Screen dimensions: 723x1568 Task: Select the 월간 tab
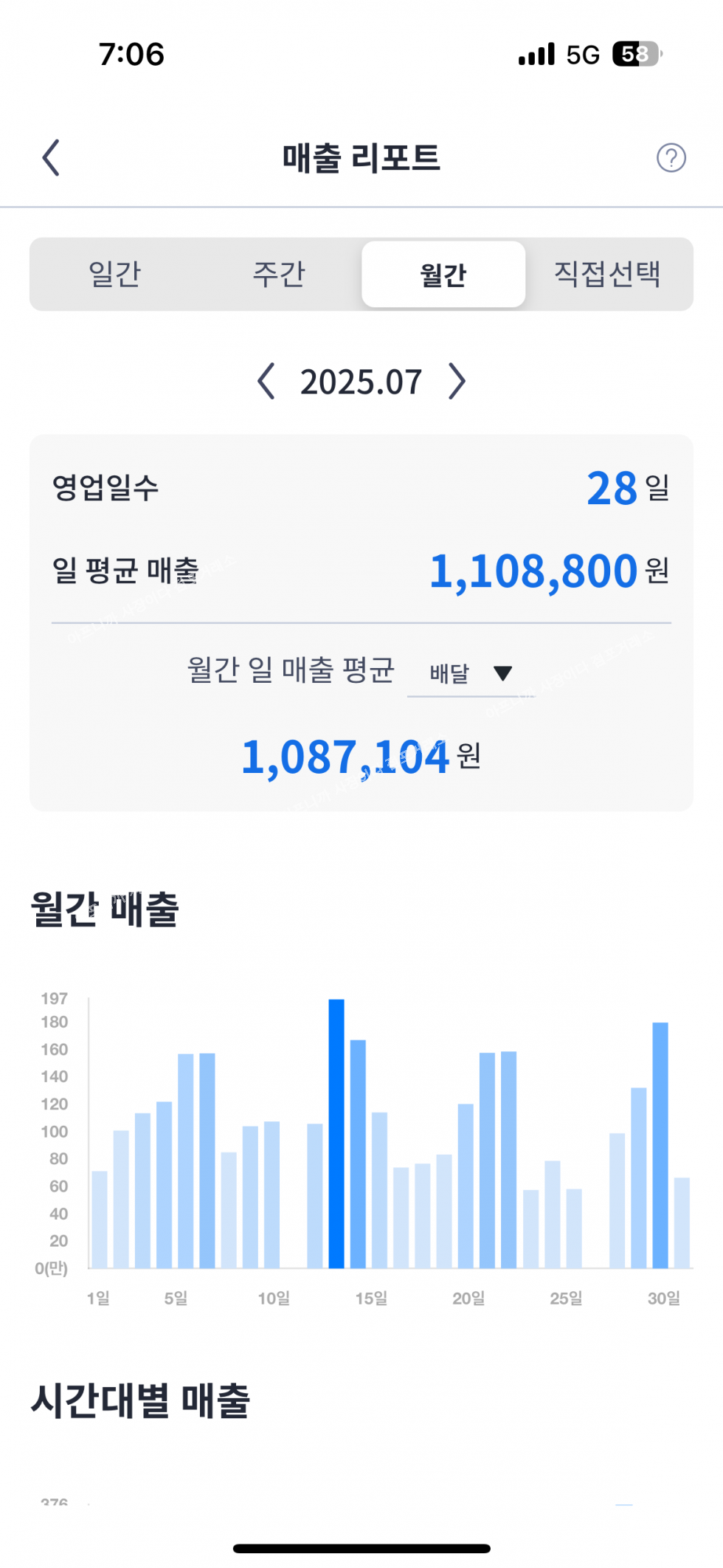[443, 274]
